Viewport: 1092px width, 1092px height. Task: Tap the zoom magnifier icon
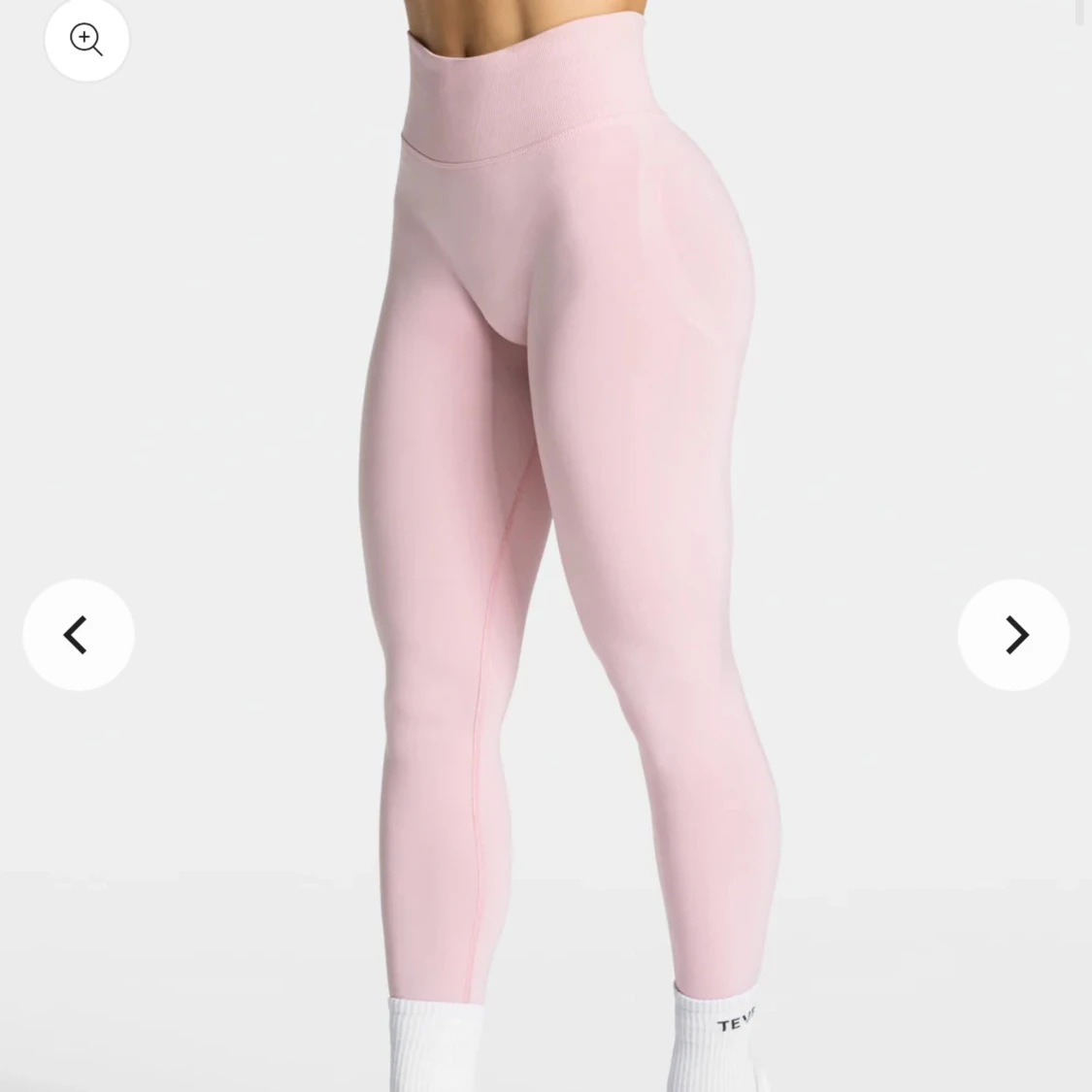(x=86, y=40)
